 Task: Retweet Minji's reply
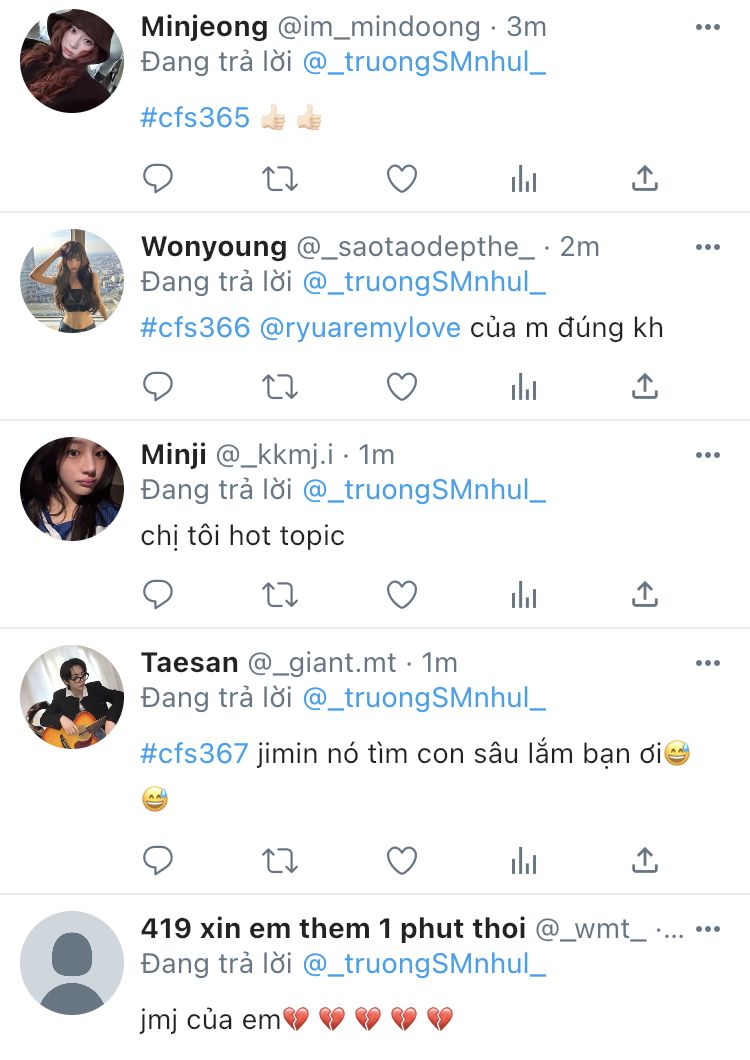[x=279, y=594]
